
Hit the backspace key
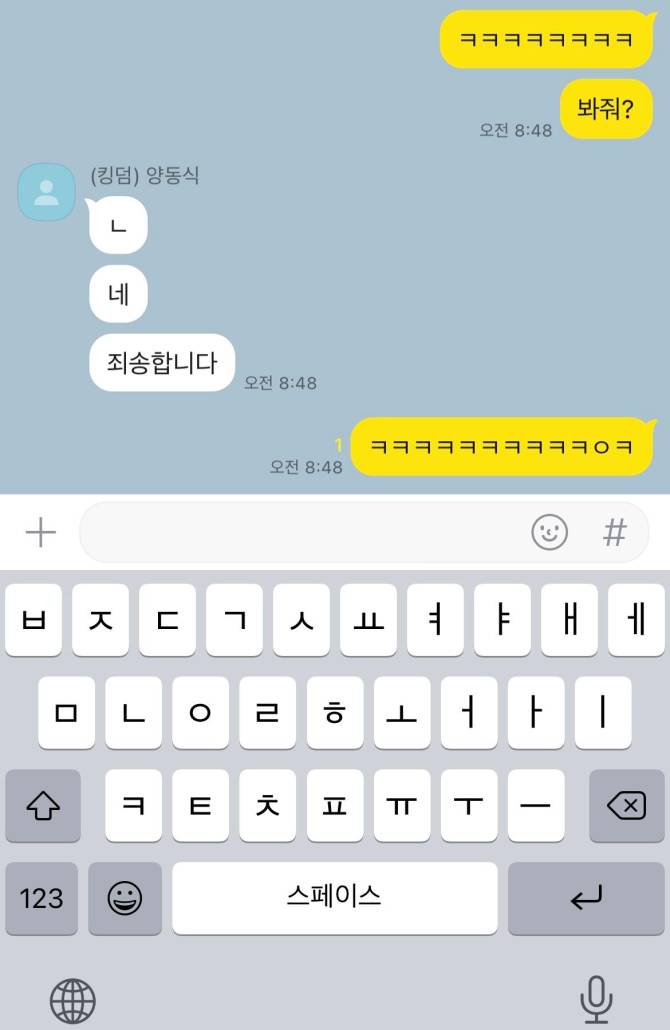pyautogui.click(x=626, y=806)
